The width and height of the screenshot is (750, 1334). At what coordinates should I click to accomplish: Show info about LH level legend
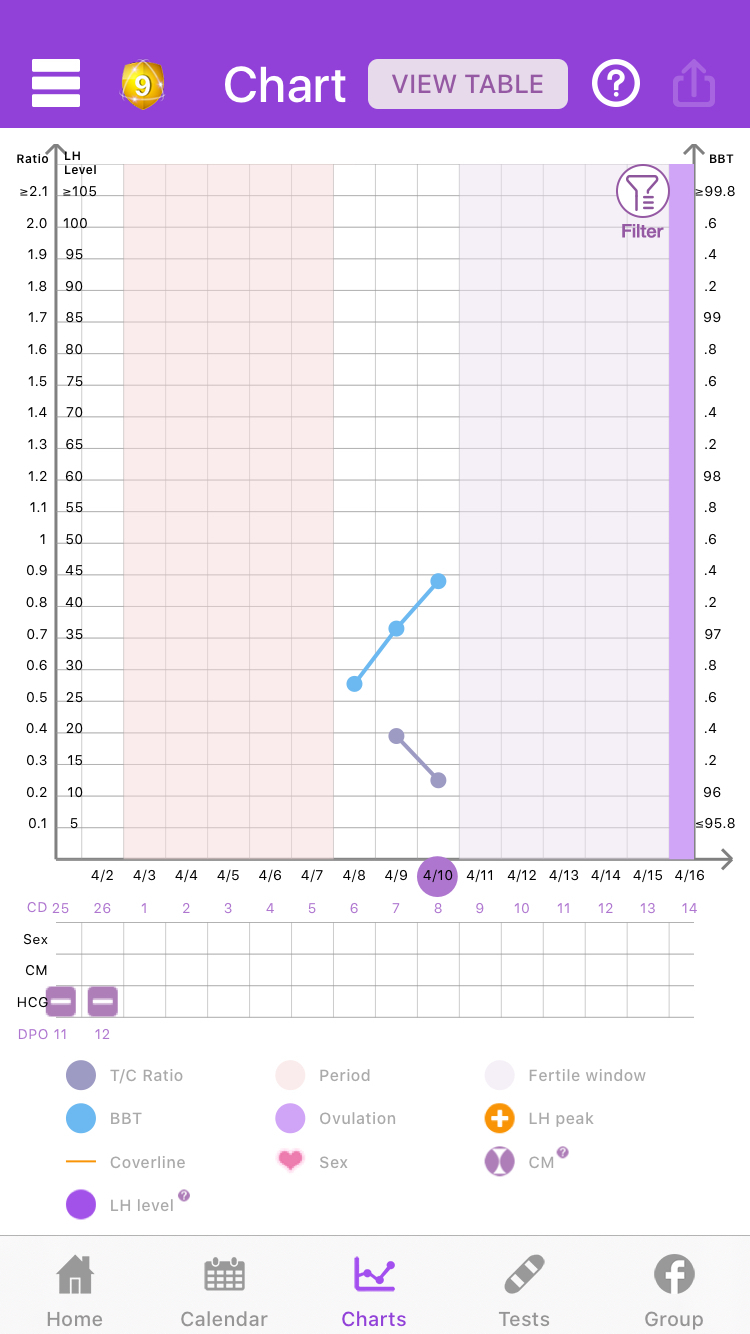(184, 1195)
